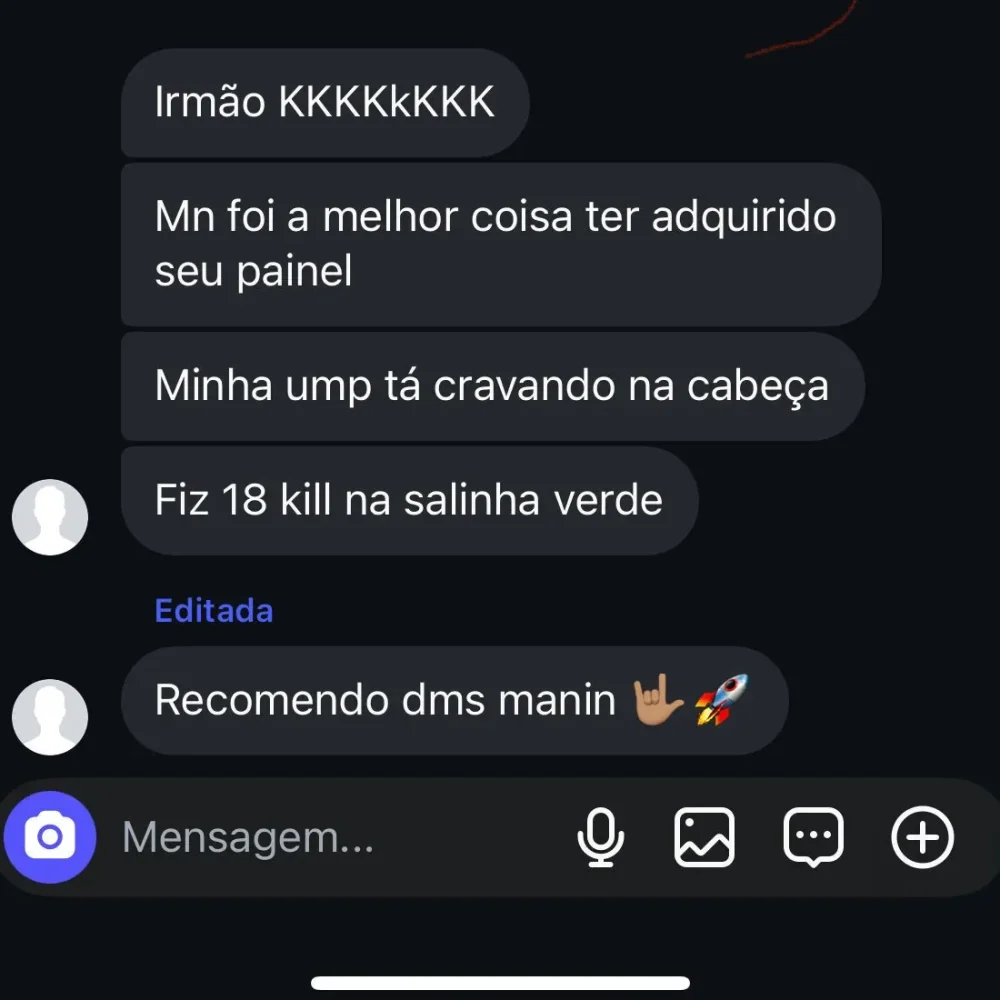The image size is (1000, 1000).
Task: Open sender's profile picture beside Recomendo message
Action: (x=50, y=717)
